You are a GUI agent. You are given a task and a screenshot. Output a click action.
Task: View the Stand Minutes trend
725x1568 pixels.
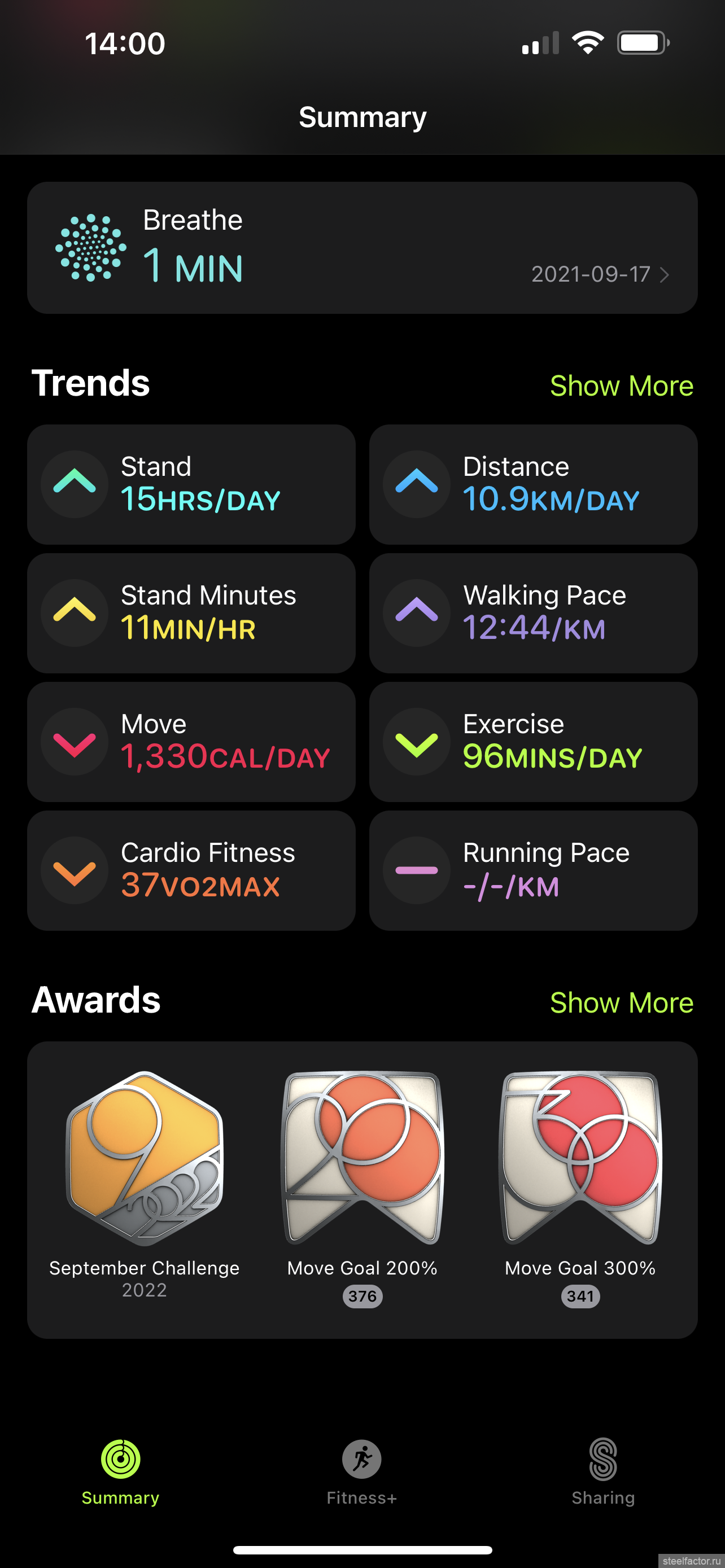pos(191,612)
